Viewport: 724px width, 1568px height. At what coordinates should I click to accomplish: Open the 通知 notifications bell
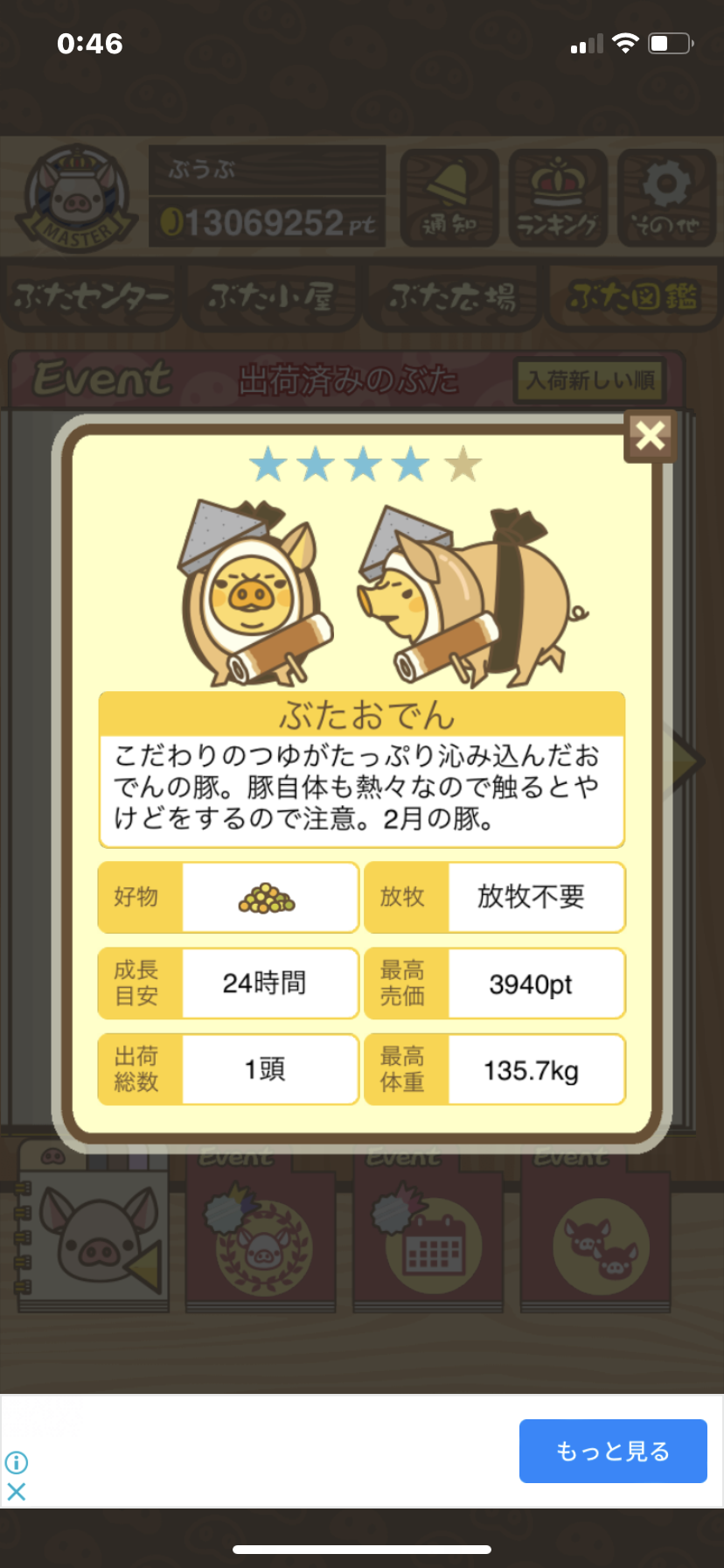449,198
